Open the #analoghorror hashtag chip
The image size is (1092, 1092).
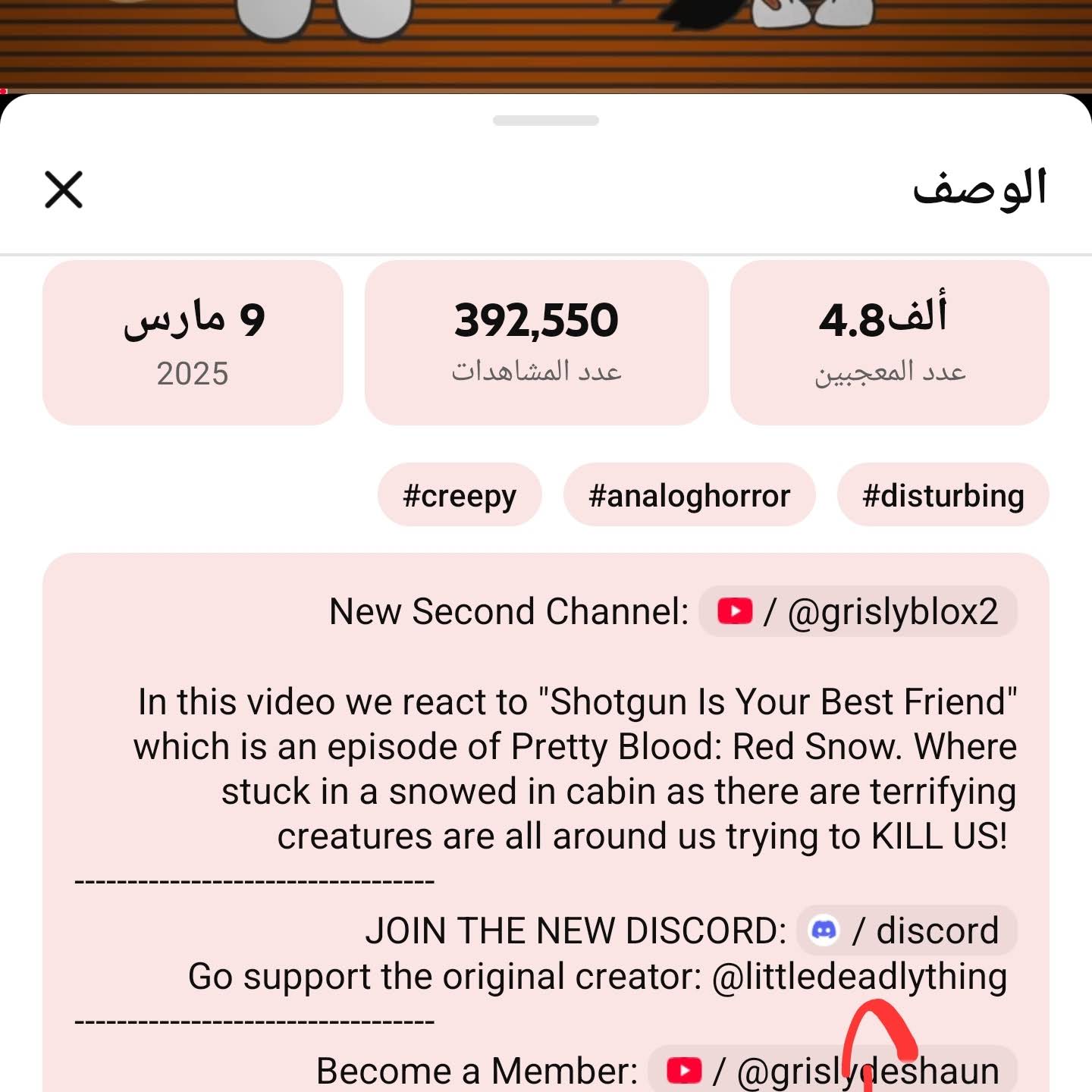coord(689,495)
